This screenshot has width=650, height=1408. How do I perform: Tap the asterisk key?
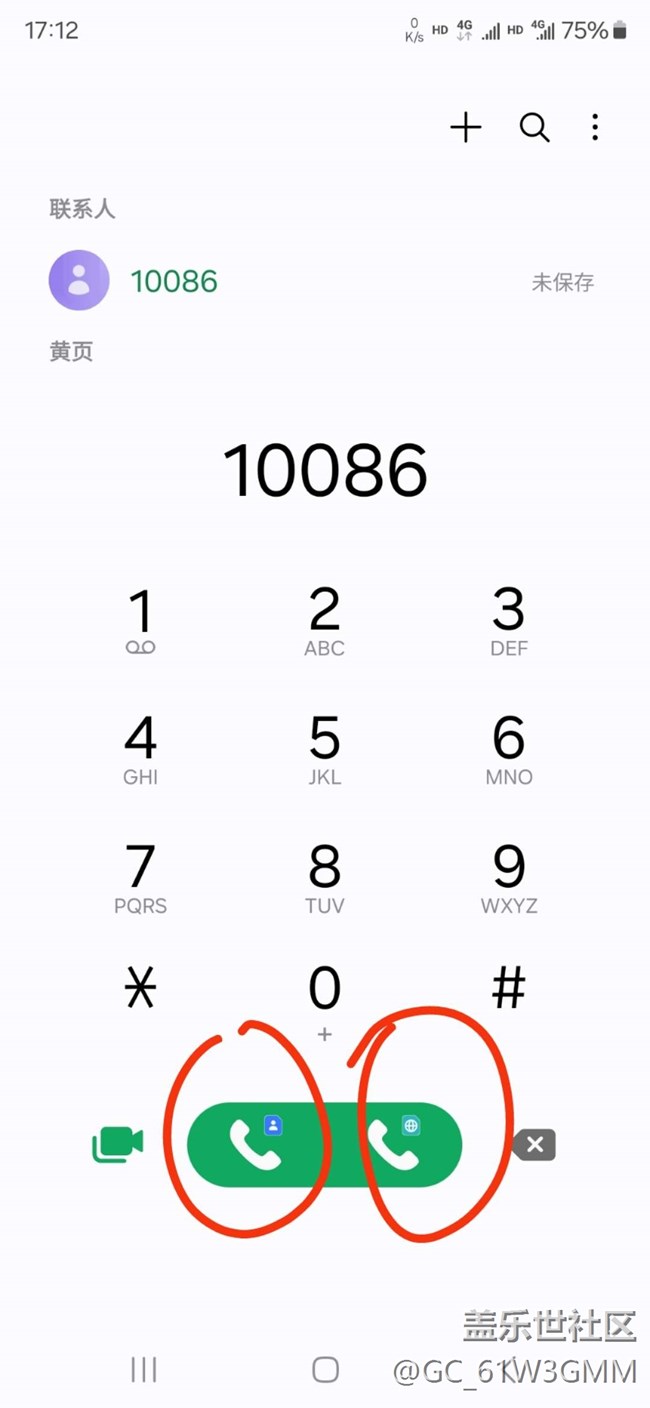[140, 989]
